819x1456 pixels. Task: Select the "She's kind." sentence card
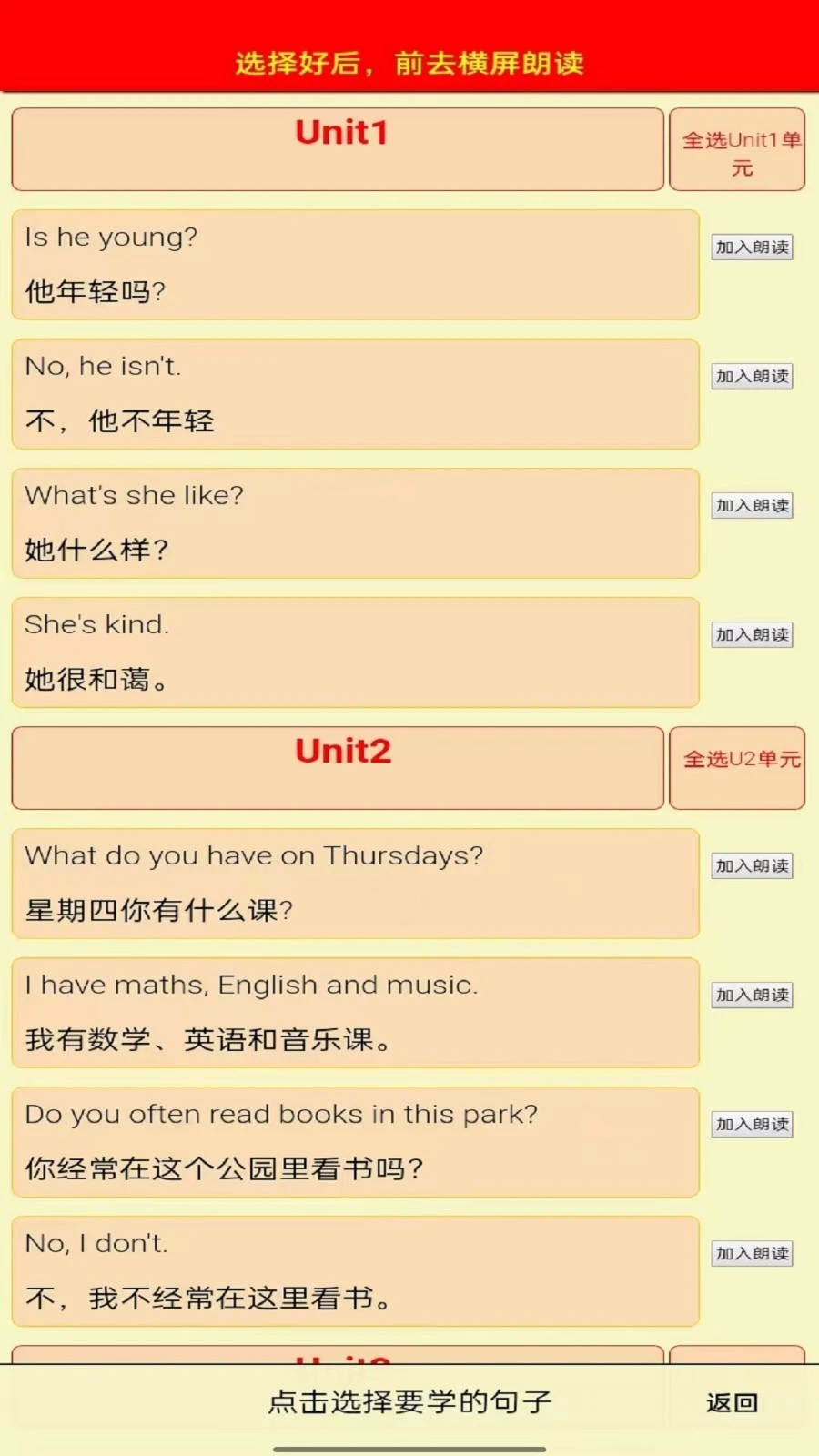coord(355,652)
